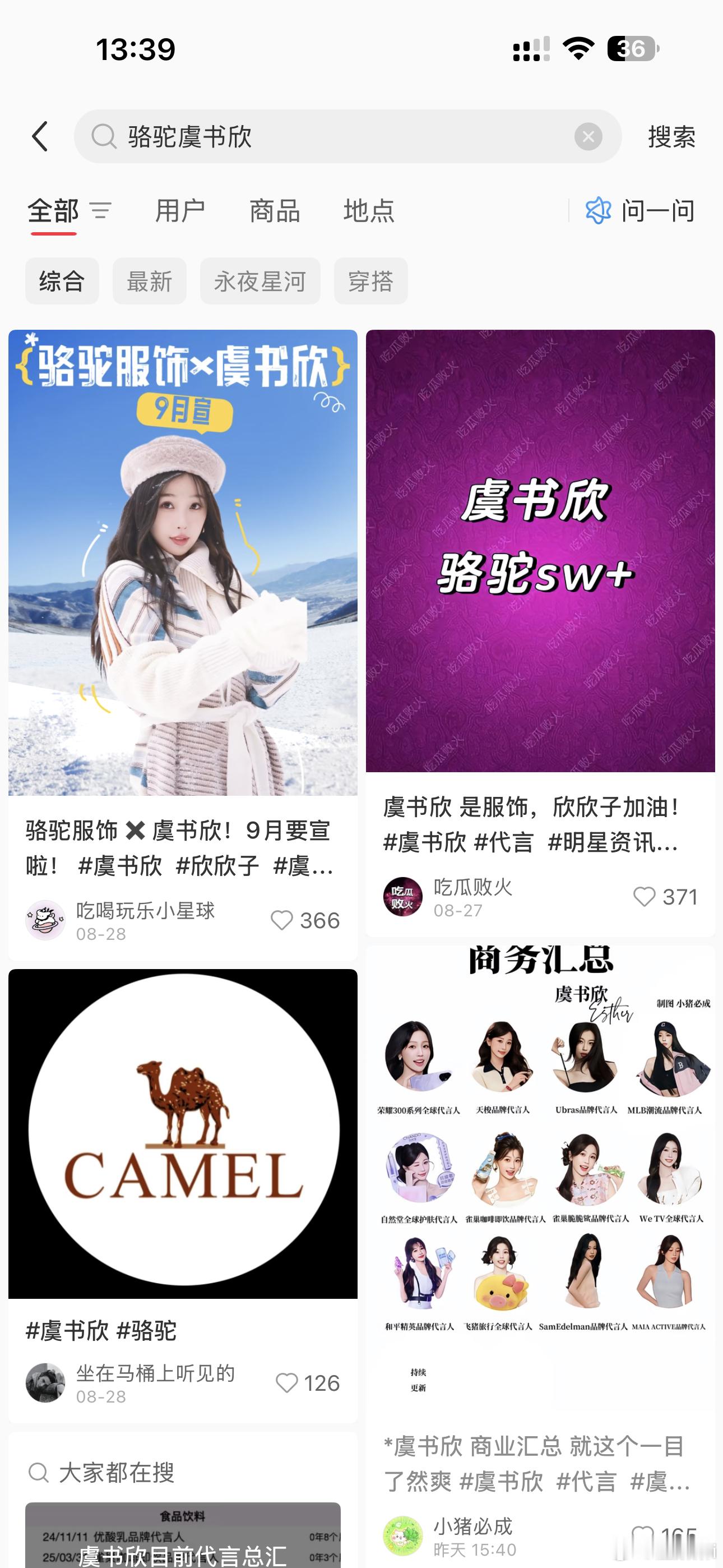
Task: Open the filter icon next to 全部
Action: (101, 211)
